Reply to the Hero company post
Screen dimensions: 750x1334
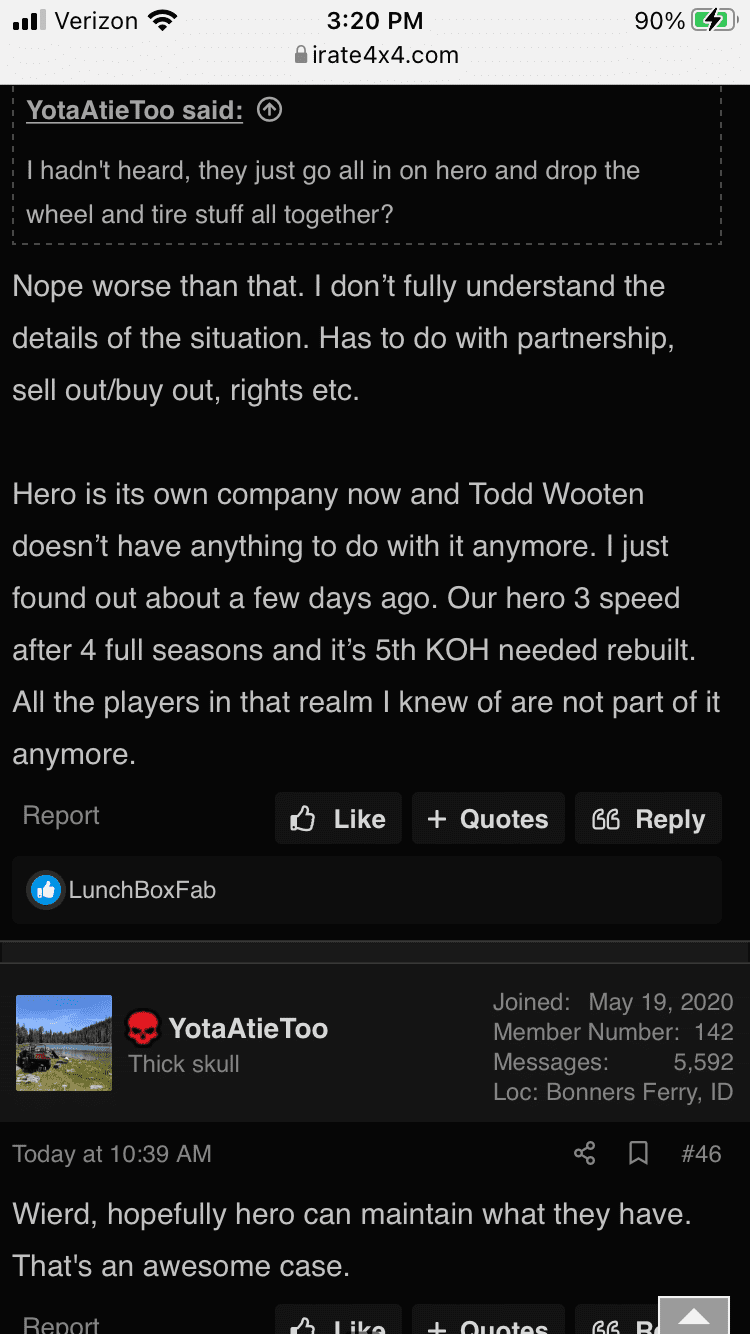649,819
